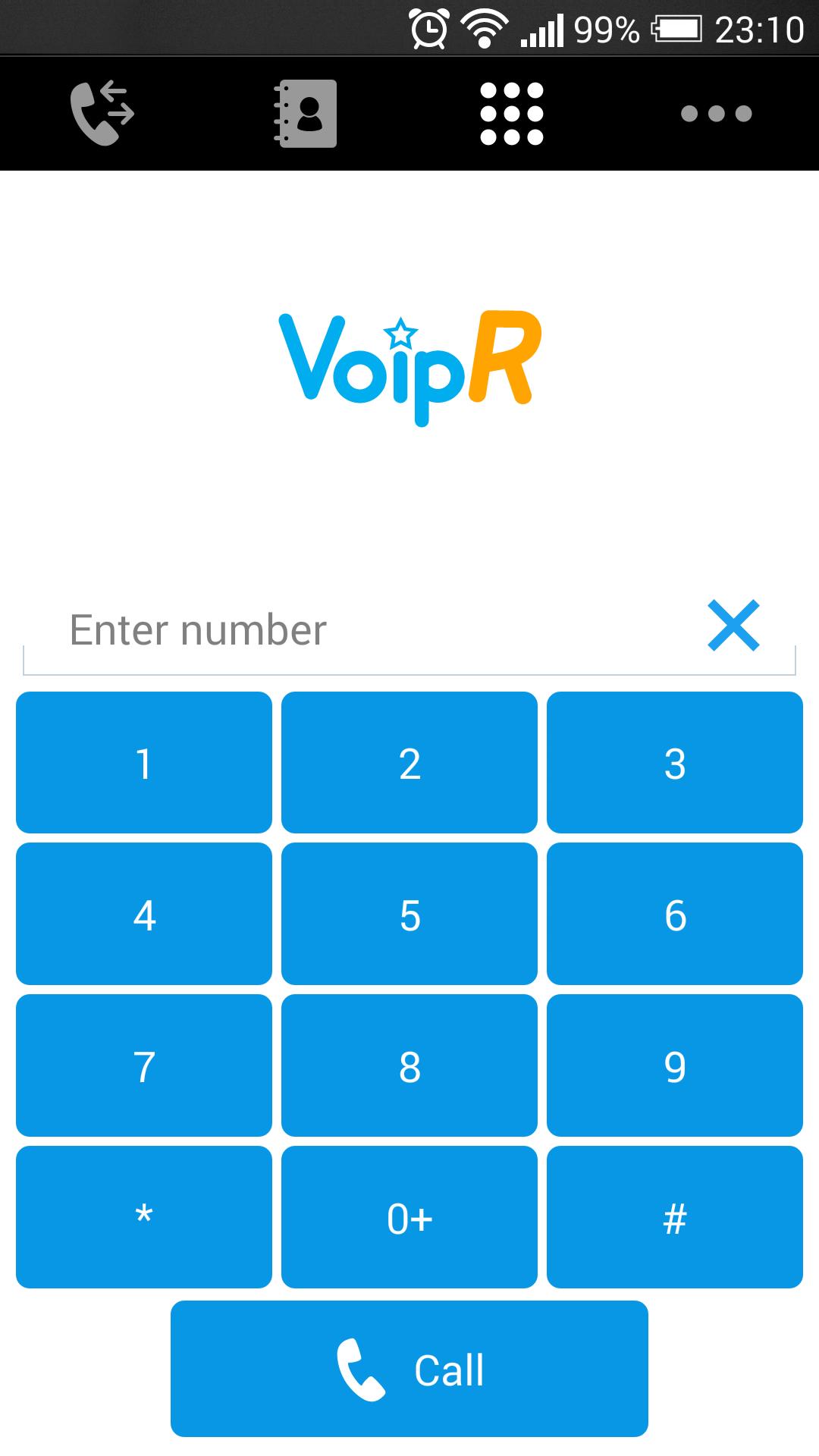Tap the 0+ key
819x1456 pixels.
409,1217
